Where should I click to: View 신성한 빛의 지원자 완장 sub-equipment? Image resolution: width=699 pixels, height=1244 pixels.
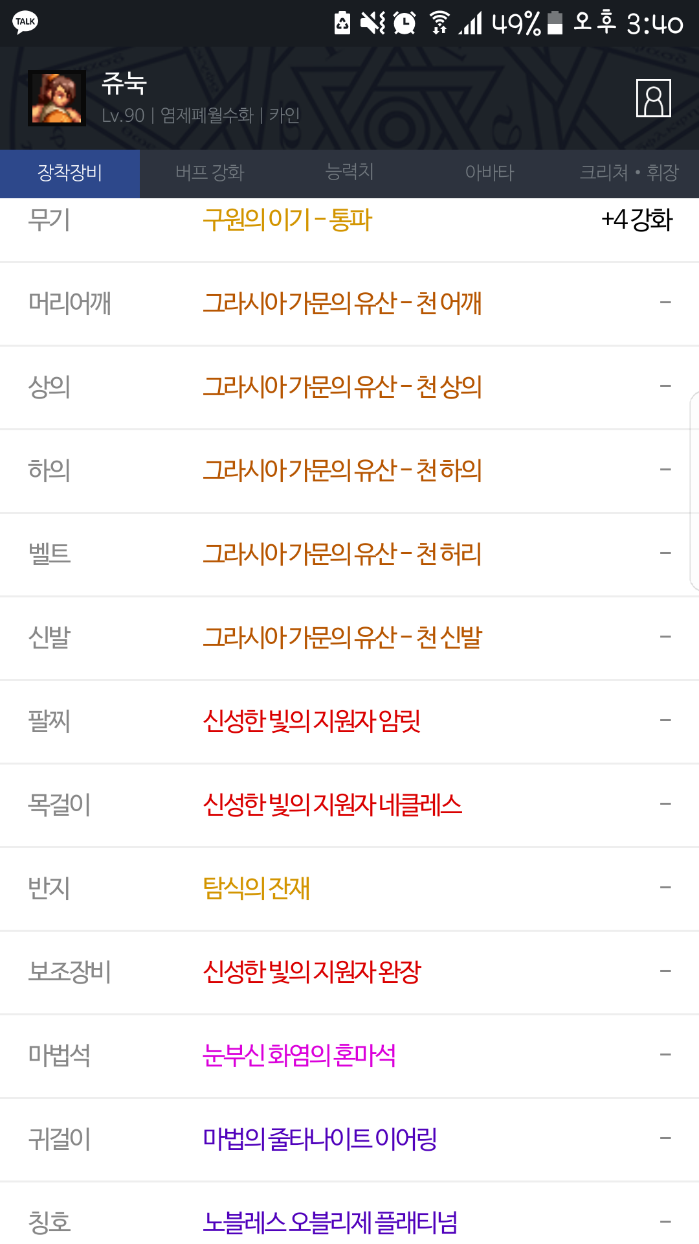(311, 971)
